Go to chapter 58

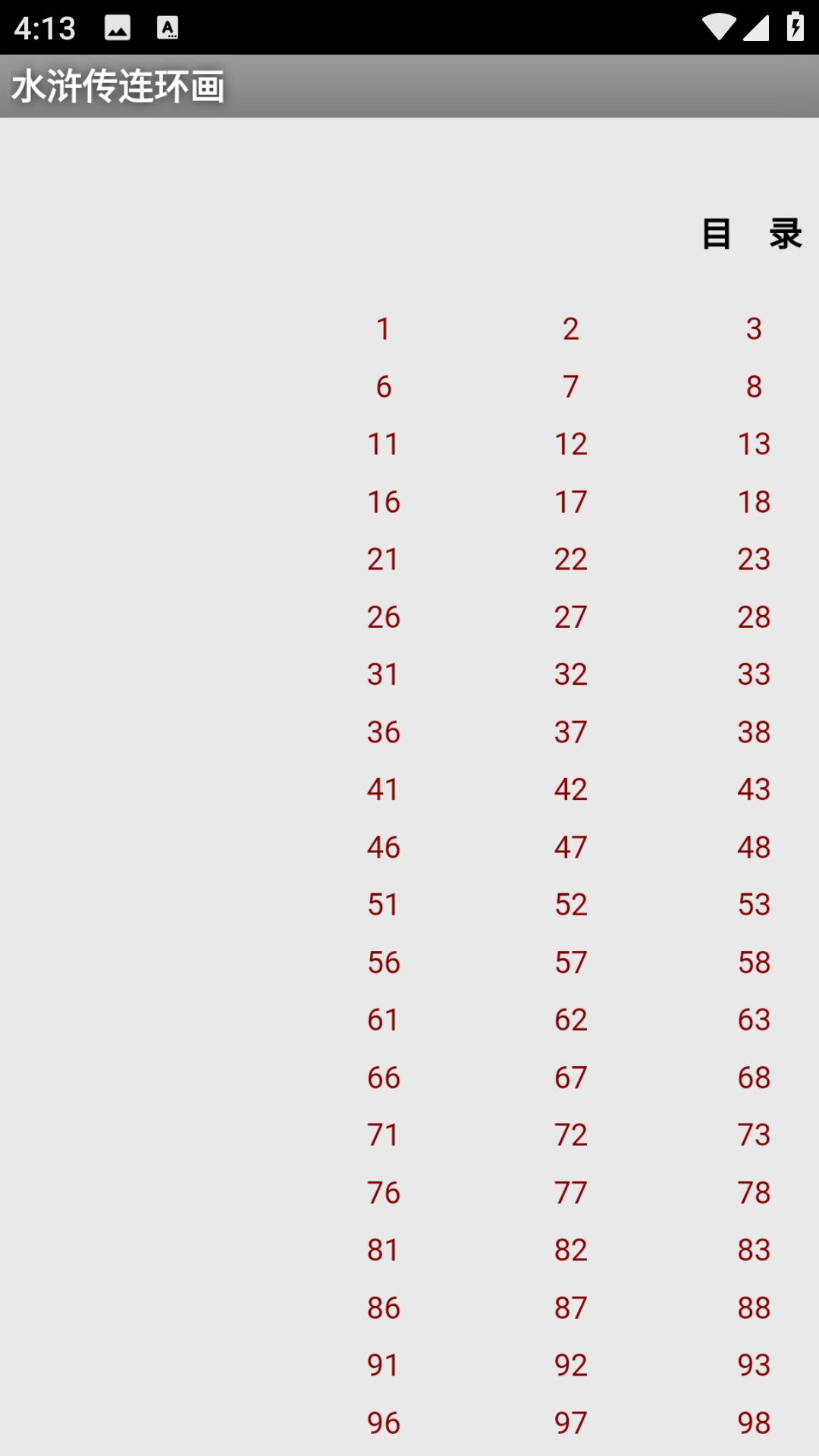pyautogui.click(x=754, y=962)
